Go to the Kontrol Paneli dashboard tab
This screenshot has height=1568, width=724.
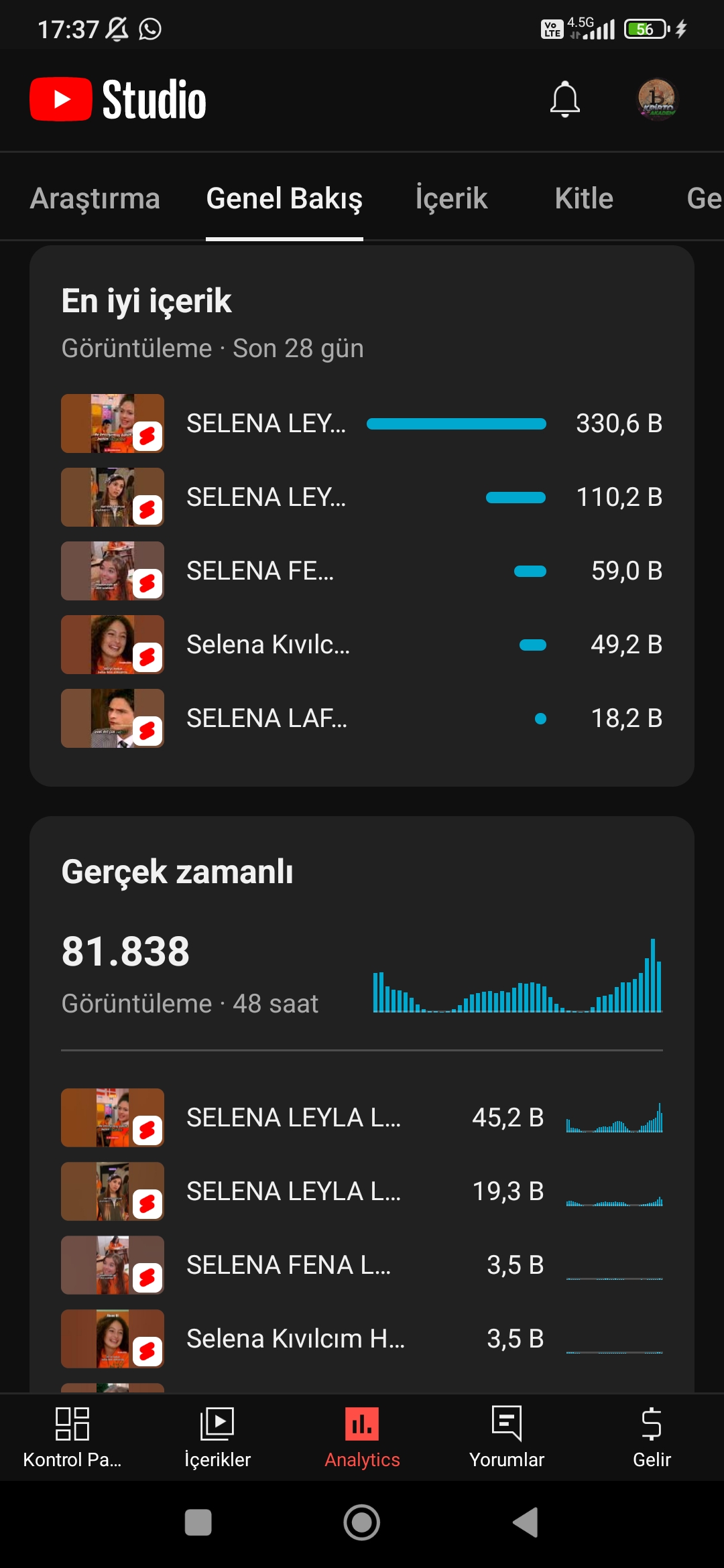(72, 1437)
